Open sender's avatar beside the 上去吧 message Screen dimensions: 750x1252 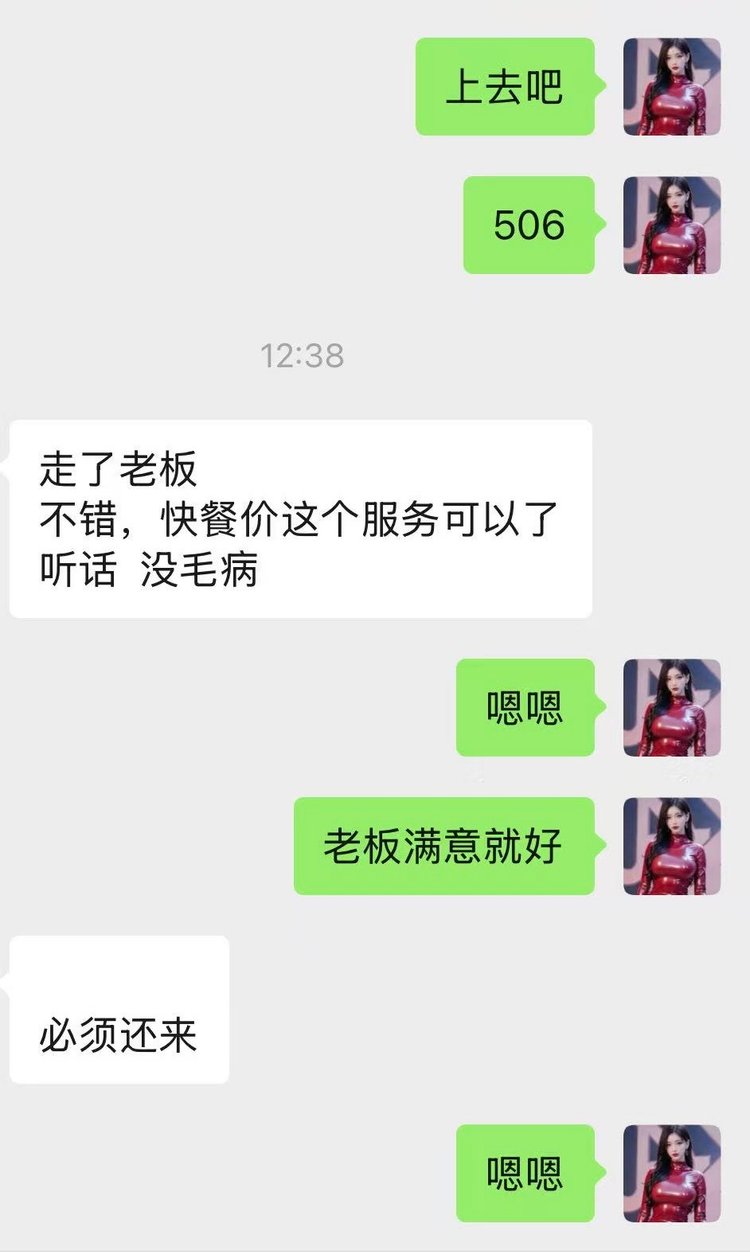pos(671,87)
